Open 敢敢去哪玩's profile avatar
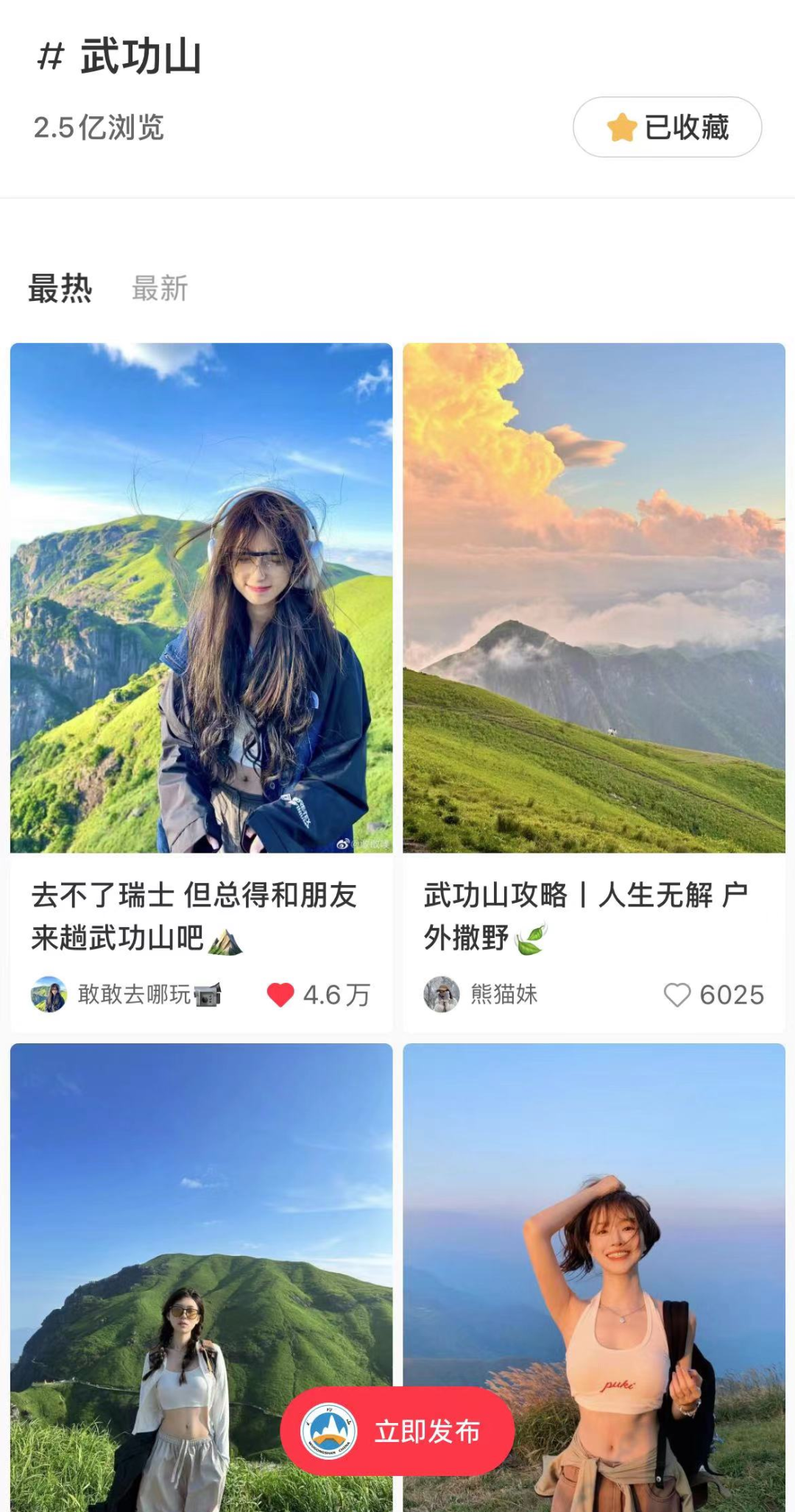This screenshot has height=1512, width=795. [49, 995]
